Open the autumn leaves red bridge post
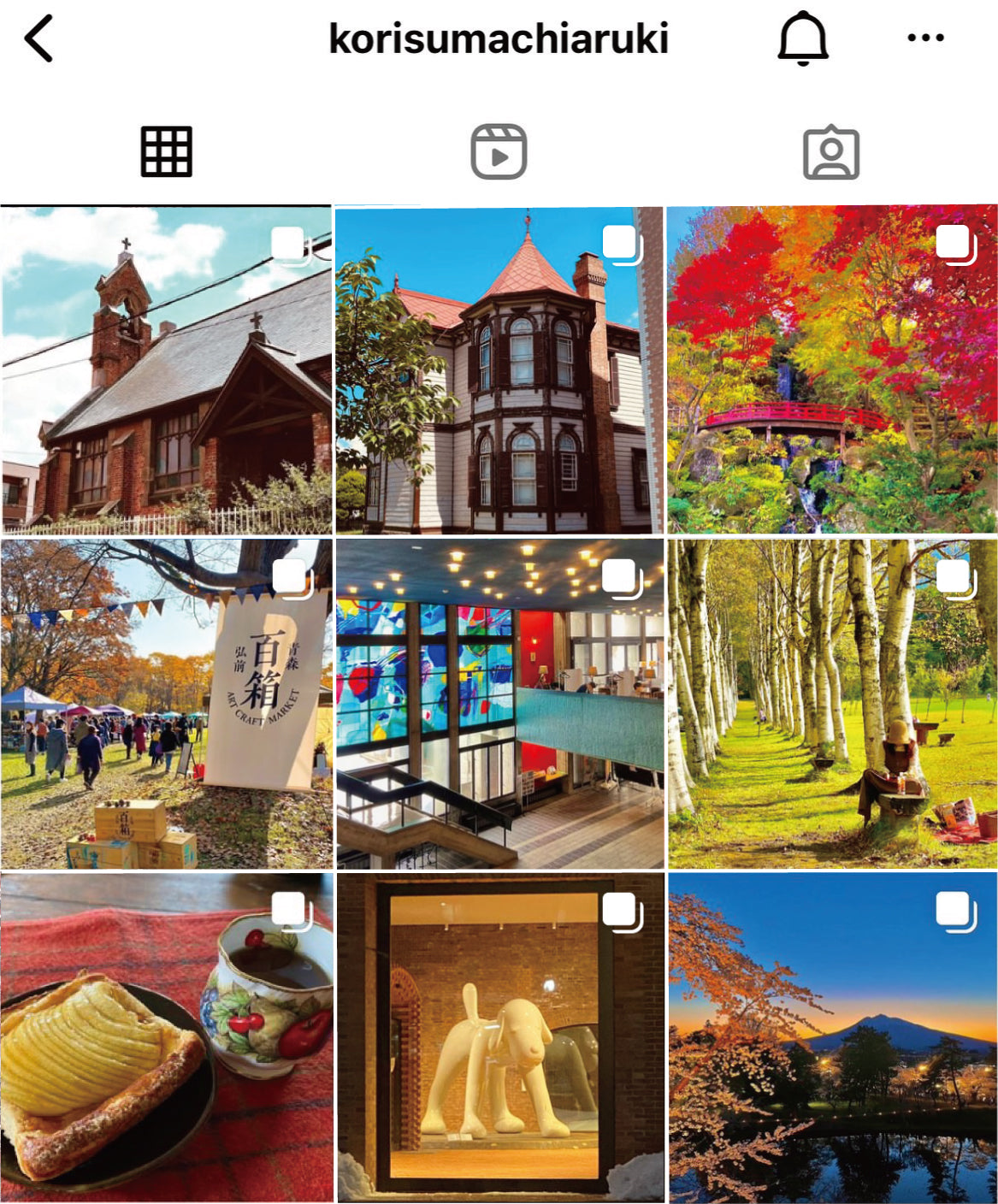The image size is (998, 1204). coord(831,370)
